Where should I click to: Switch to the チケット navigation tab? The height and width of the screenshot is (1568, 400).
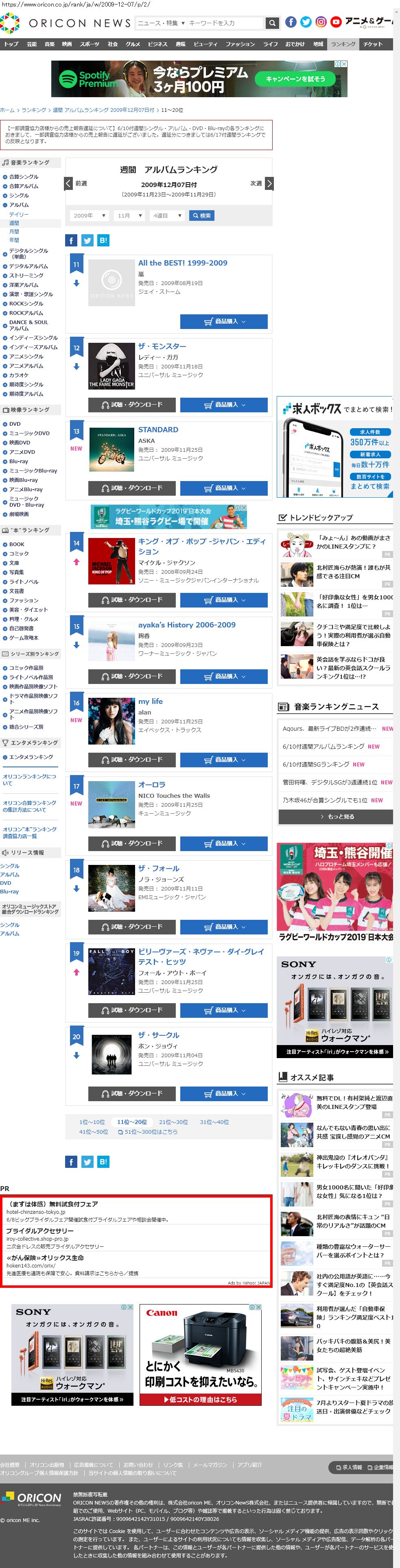373,44
